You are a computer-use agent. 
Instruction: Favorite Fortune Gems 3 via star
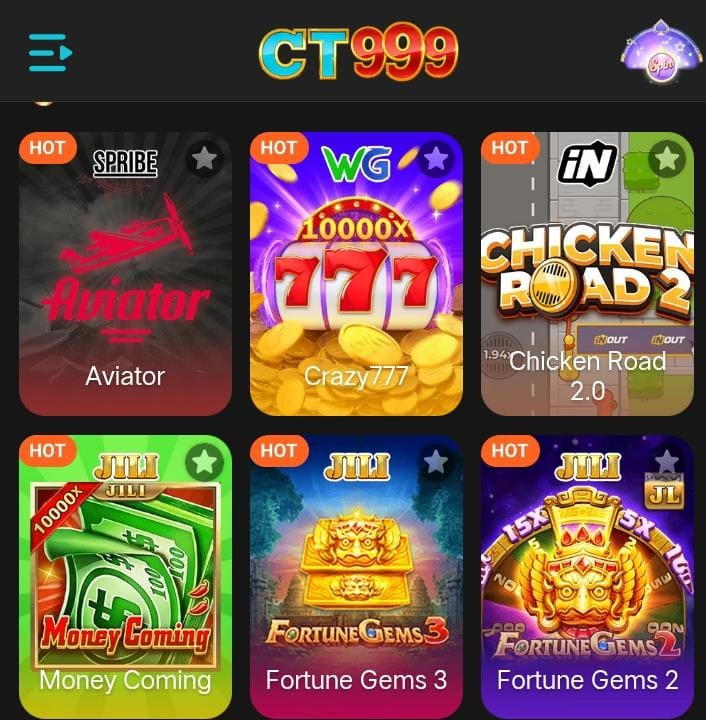[435, 461]
